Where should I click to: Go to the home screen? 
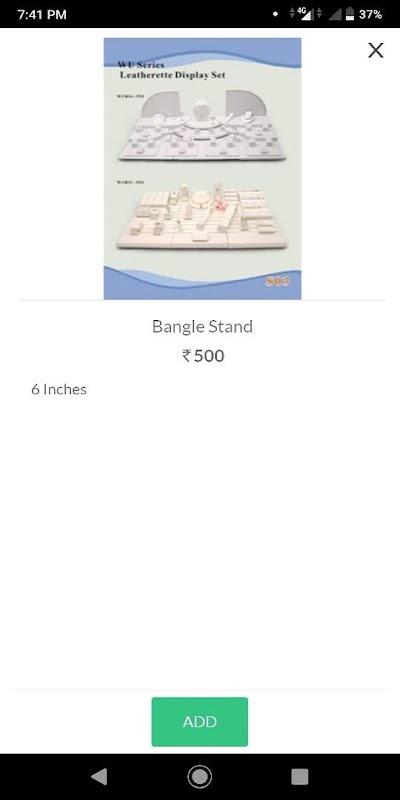coord(199,777)
